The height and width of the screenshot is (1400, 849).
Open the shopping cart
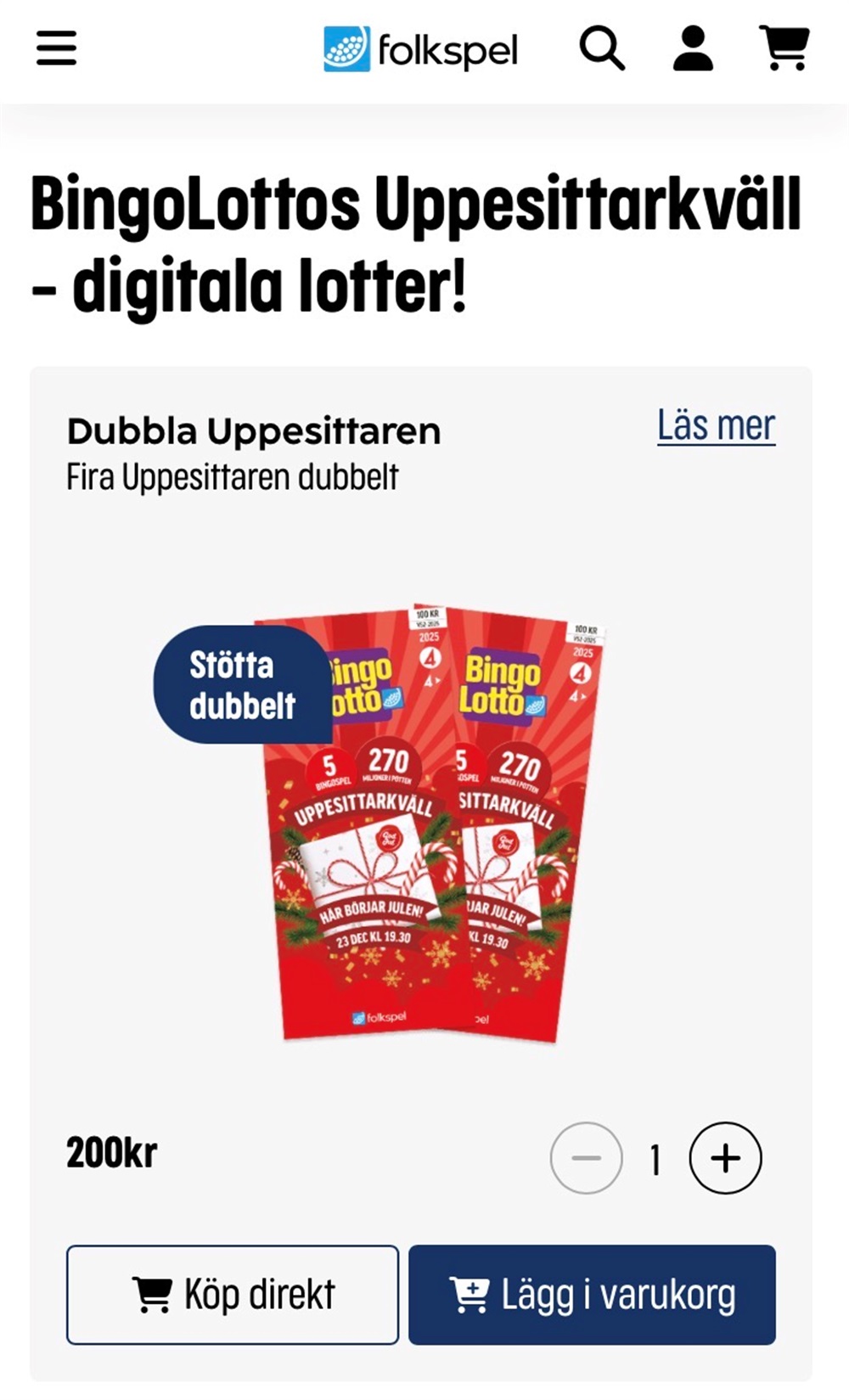click(784, 48)
